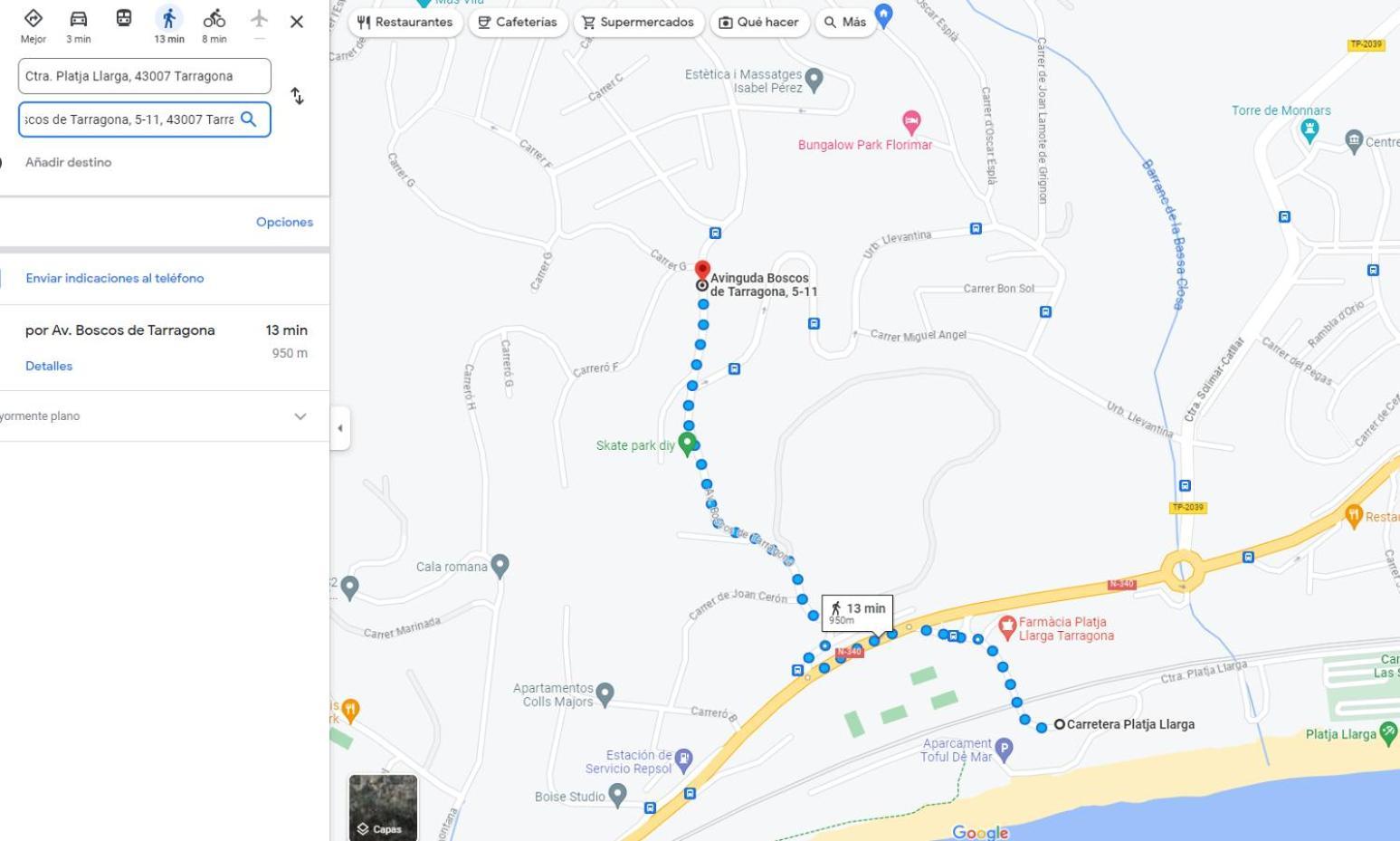Filter map by Restaurantes
The width and height of the screenshot is (1400, 841).
405,23
